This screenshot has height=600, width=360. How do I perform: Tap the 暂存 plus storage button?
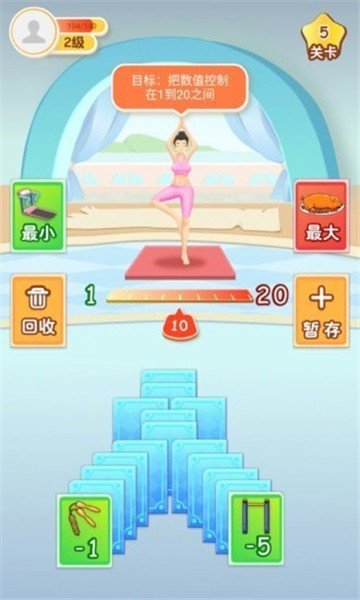pos(321,311)
